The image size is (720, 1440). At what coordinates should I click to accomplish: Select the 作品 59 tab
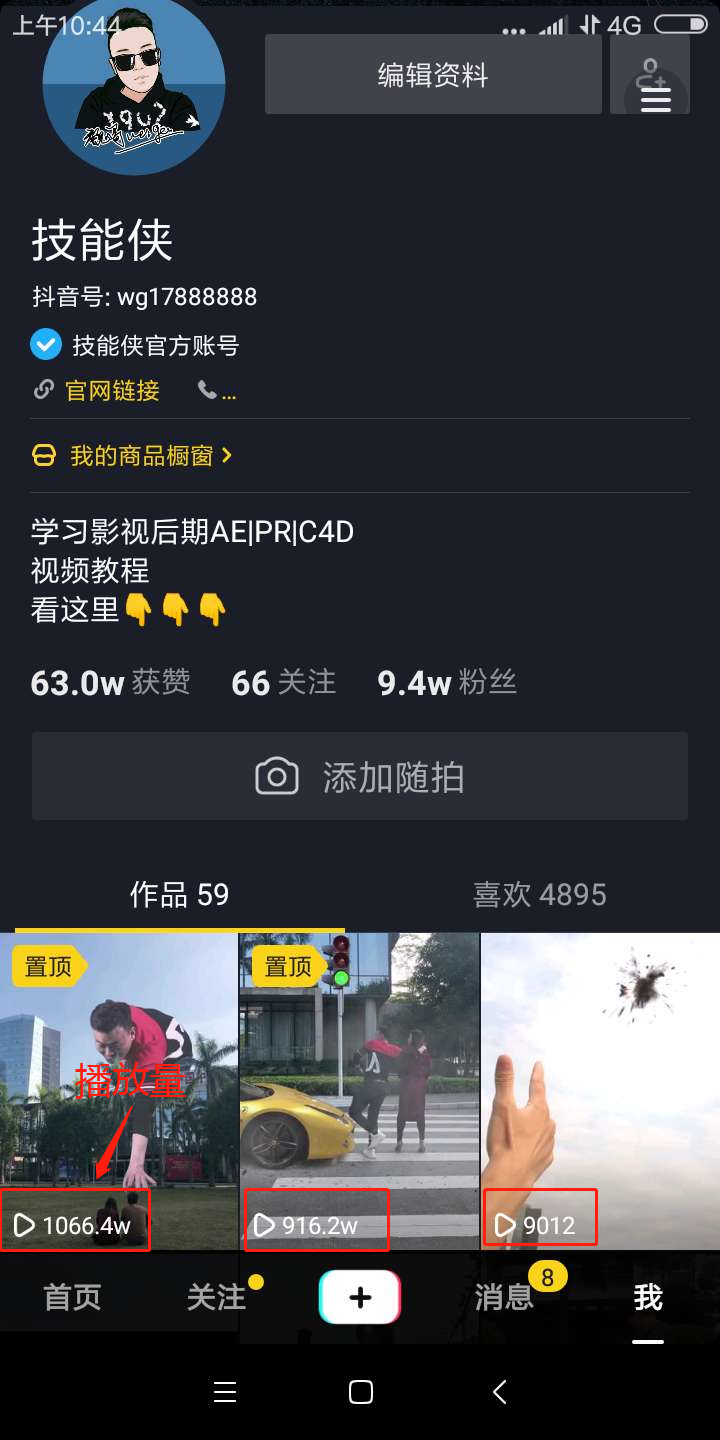[x=179, y=894]
